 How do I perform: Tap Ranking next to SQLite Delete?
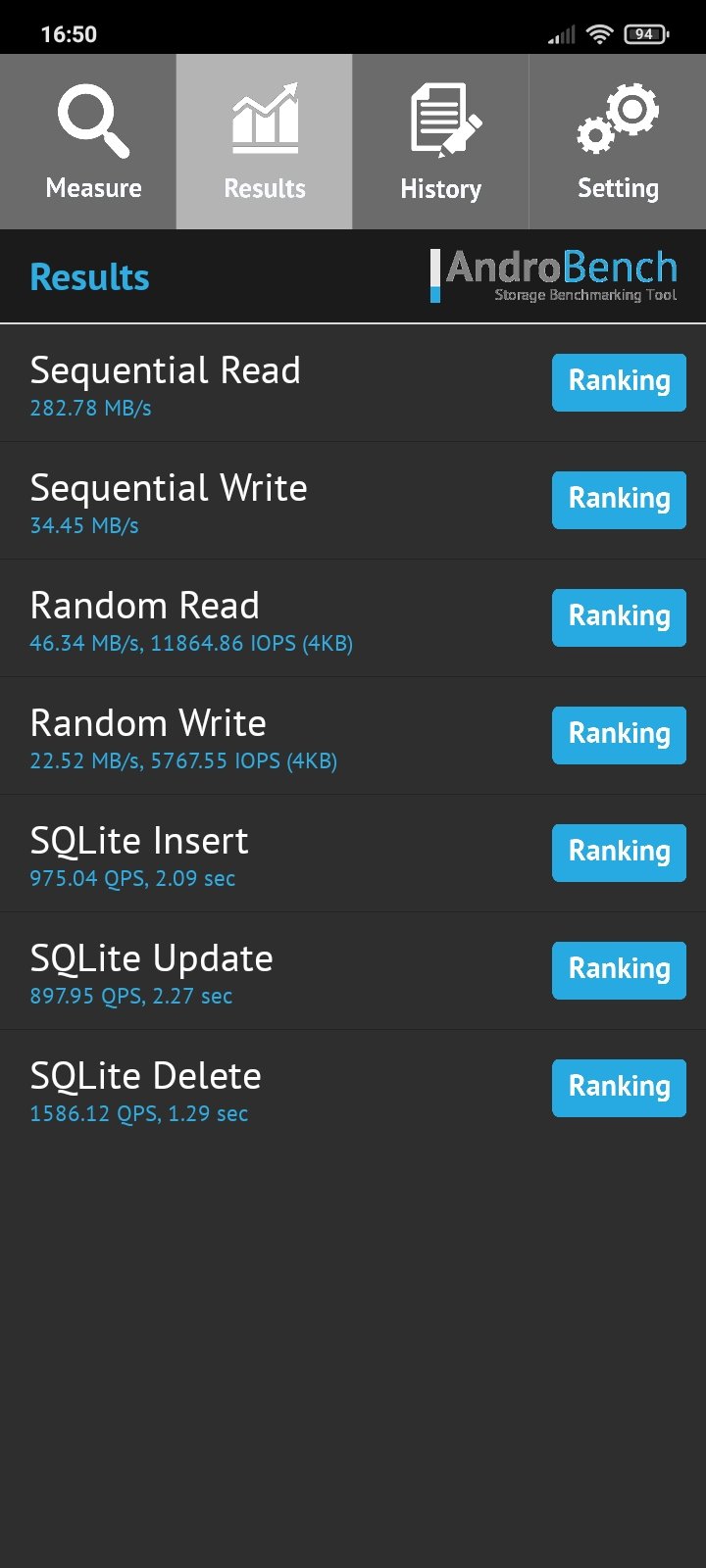[x=619, y=1088]
